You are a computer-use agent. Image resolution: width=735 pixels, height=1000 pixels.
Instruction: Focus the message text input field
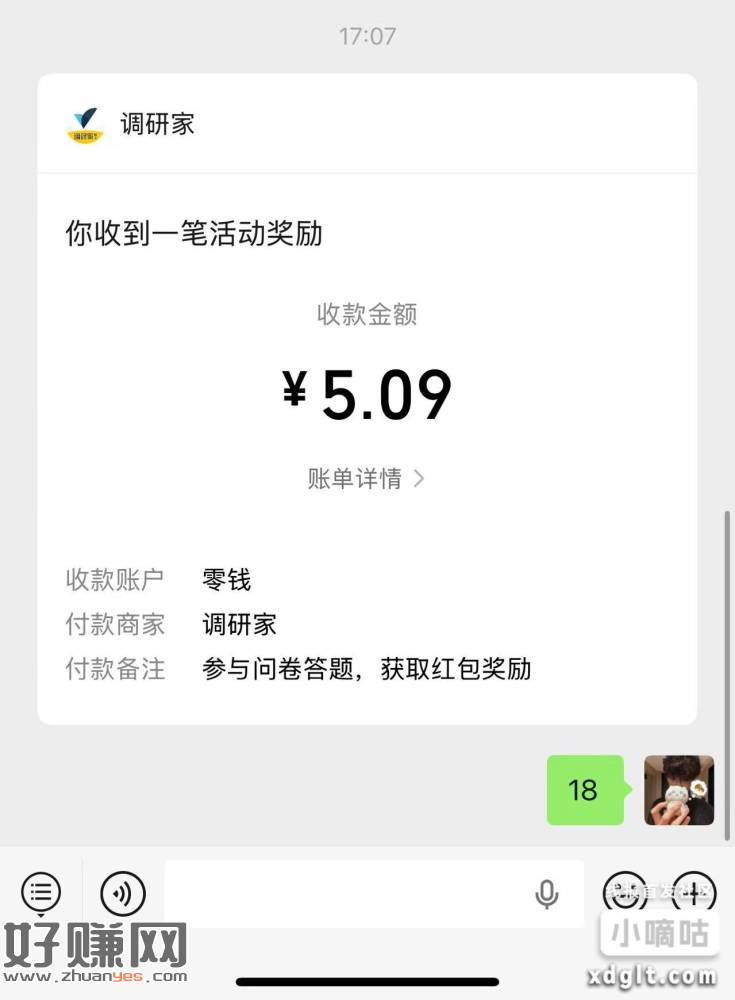[x=350, y=893]
